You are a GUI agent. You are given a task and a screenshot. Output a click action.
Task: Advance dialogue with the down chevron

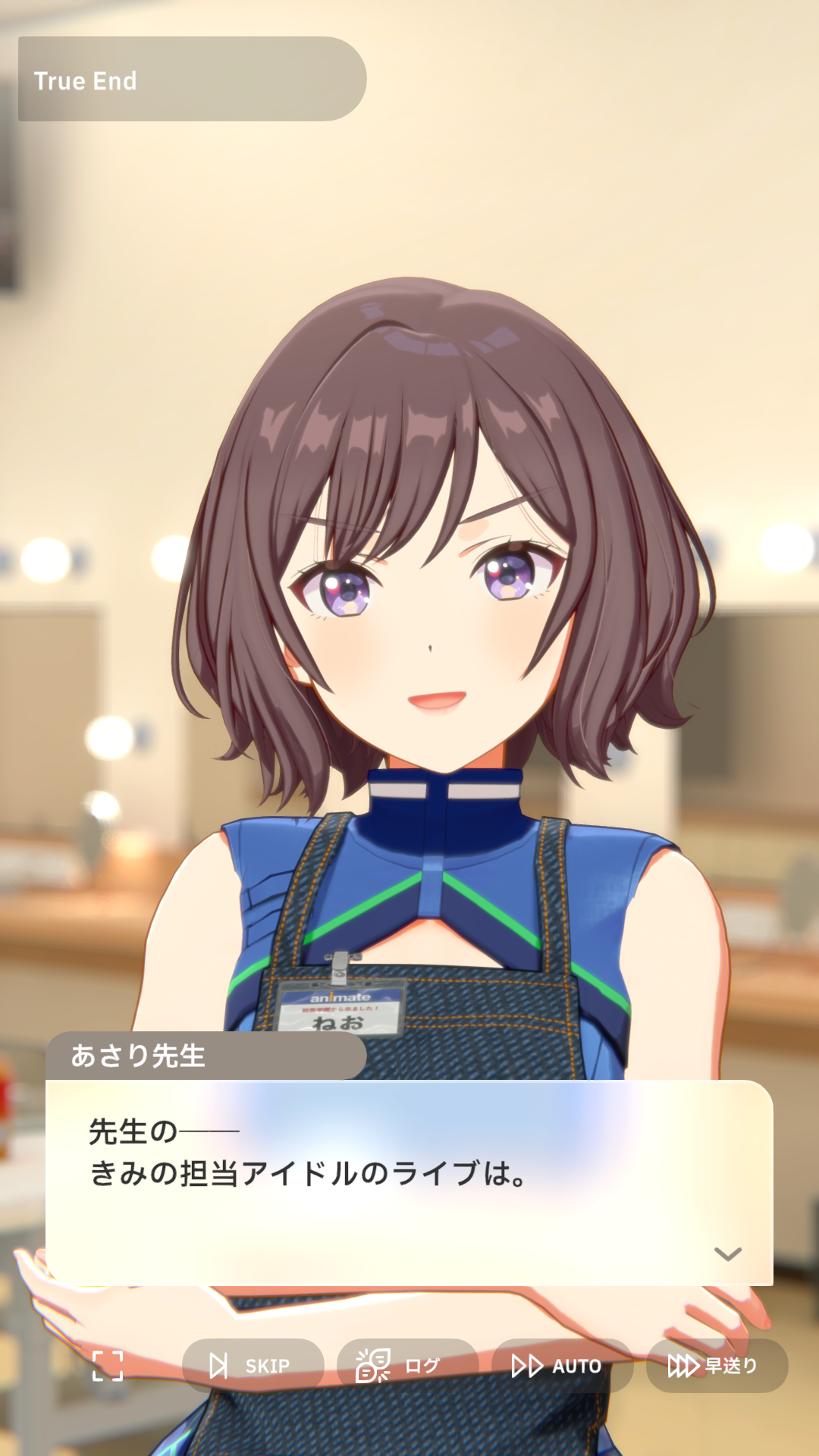click(x=727, y=1254)
